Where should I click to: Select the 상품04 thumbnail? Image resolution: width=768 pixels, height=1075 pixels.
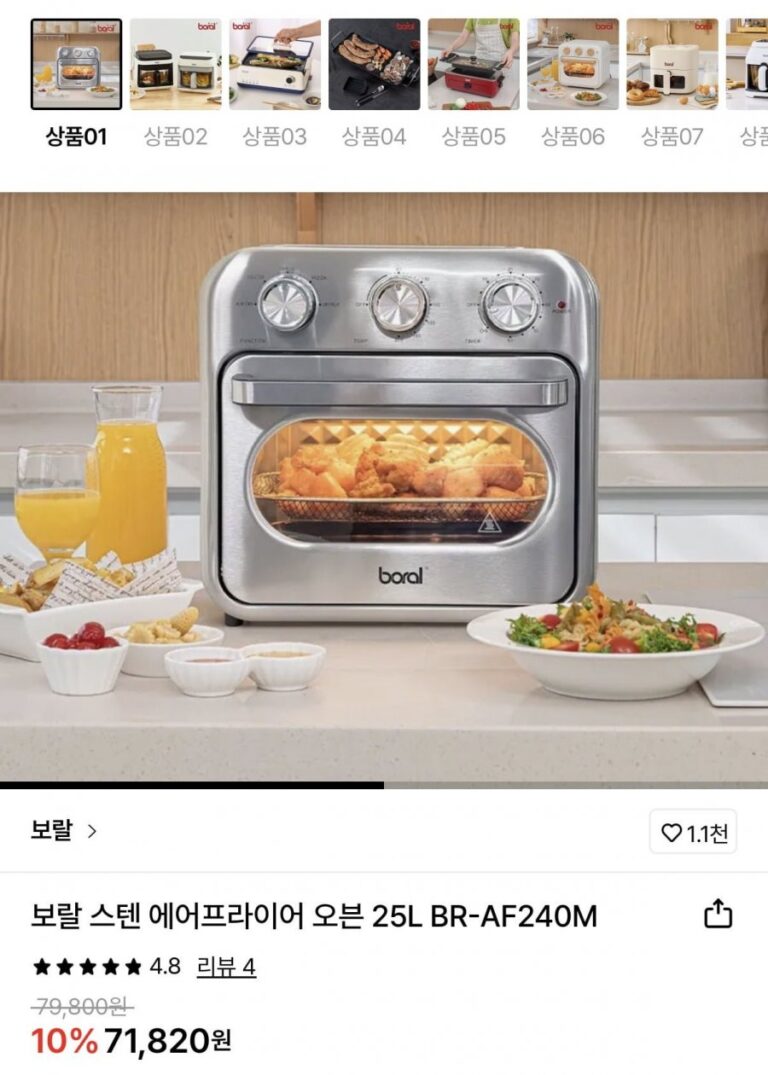click(x=374, y=64)
